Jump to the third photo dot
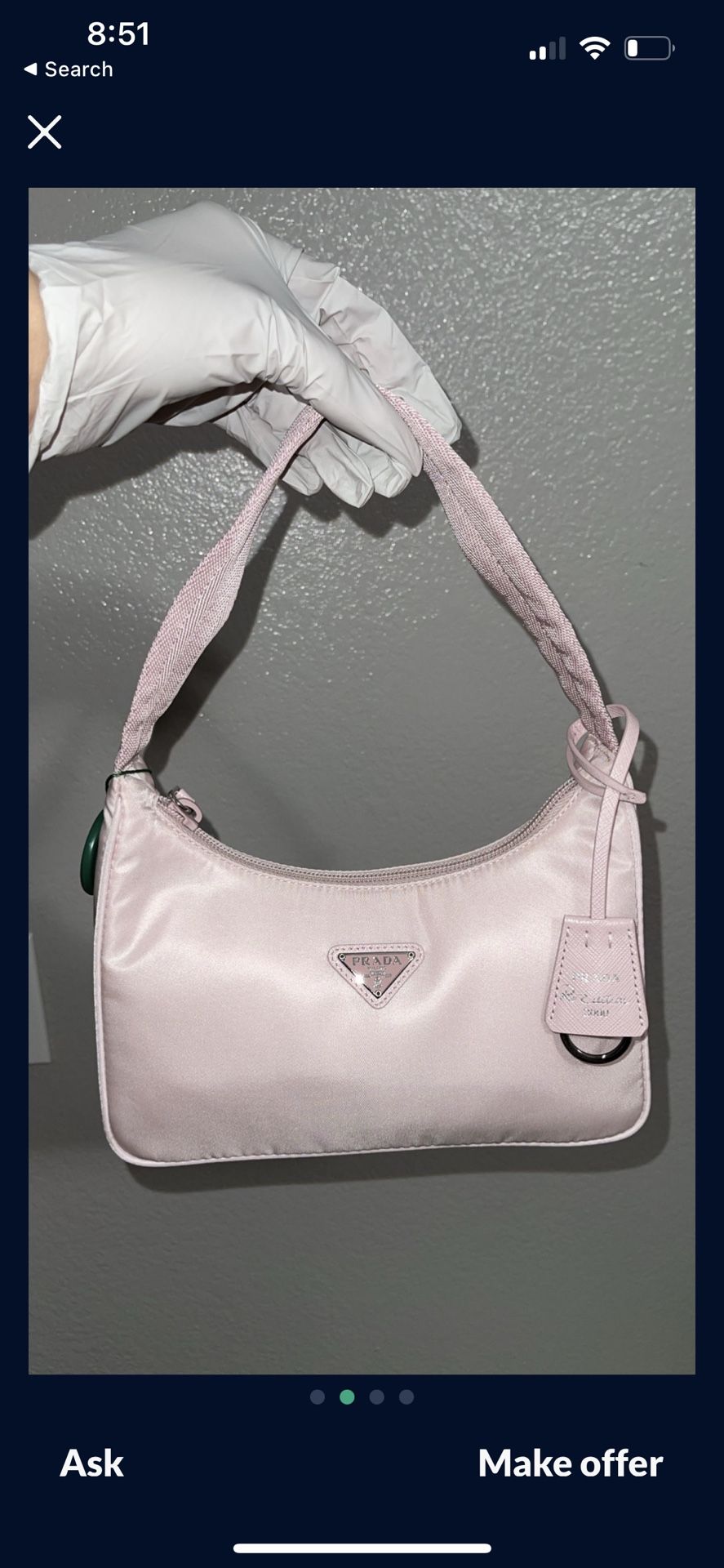Viewport: 724px width, 1568px height. 376,1396
